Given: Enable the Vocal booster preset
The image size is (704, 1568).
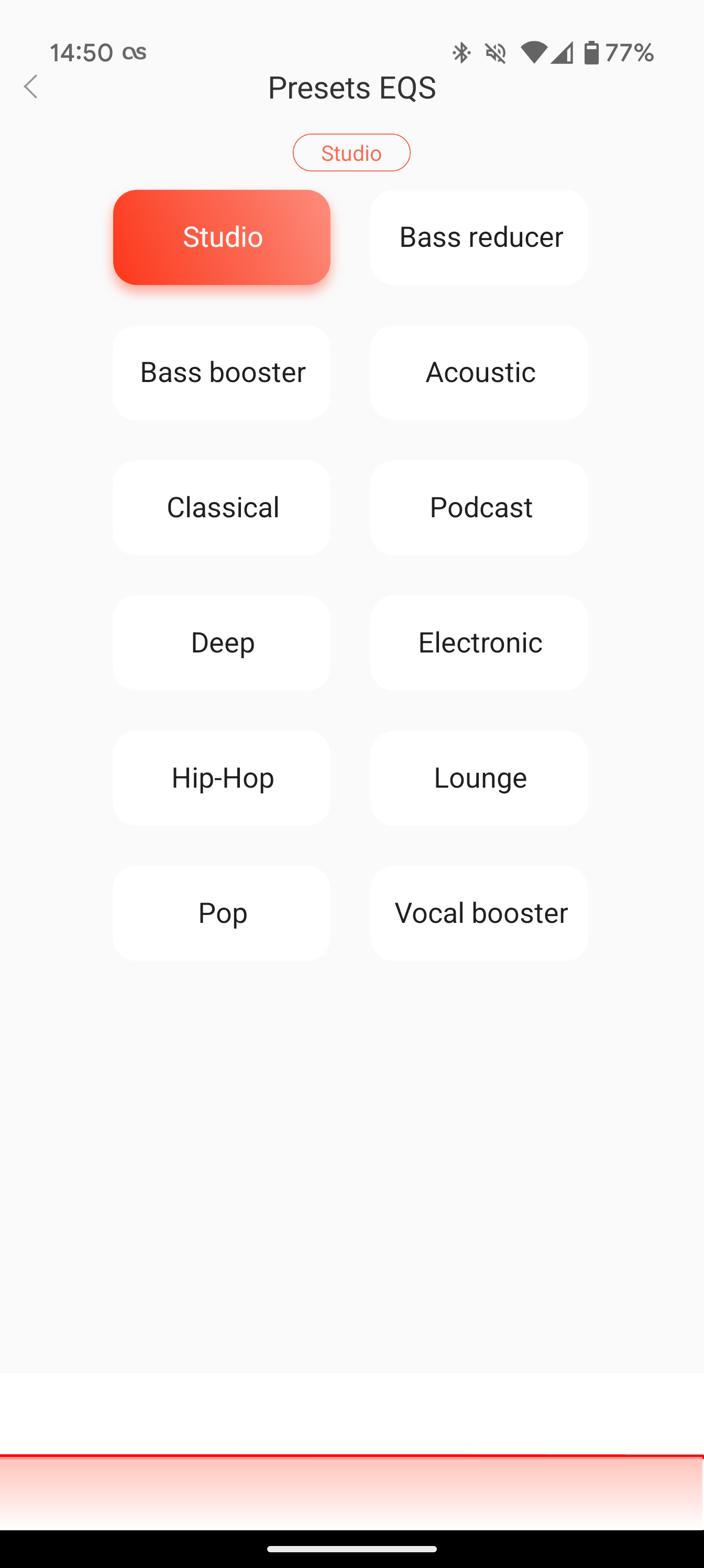Looking at the screenshot, I should 479,913.
